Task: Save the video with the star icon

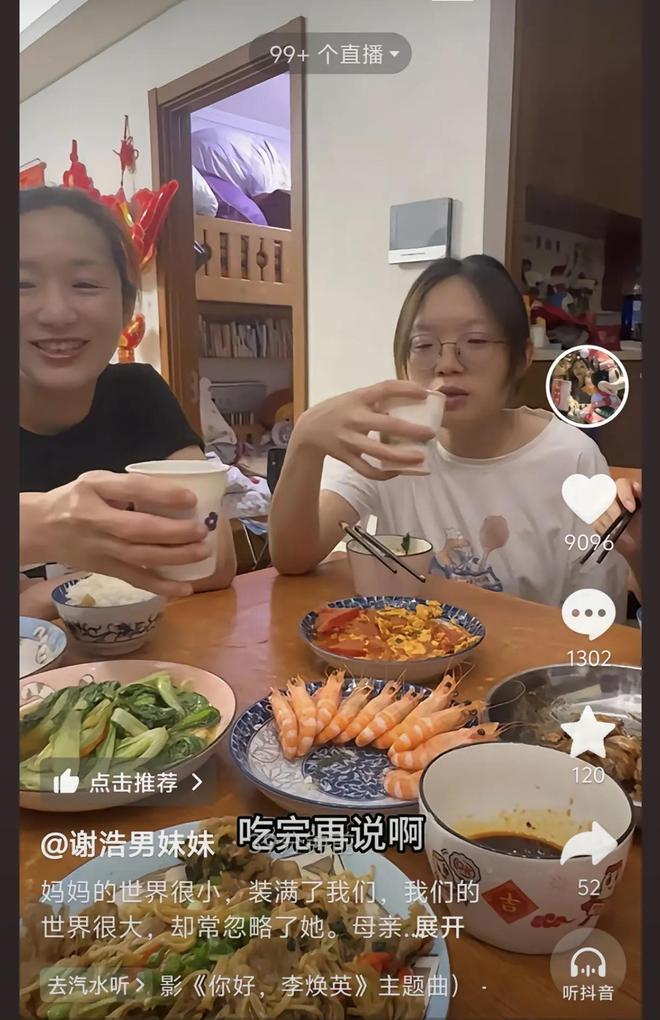Action: [x=587, y=732]
